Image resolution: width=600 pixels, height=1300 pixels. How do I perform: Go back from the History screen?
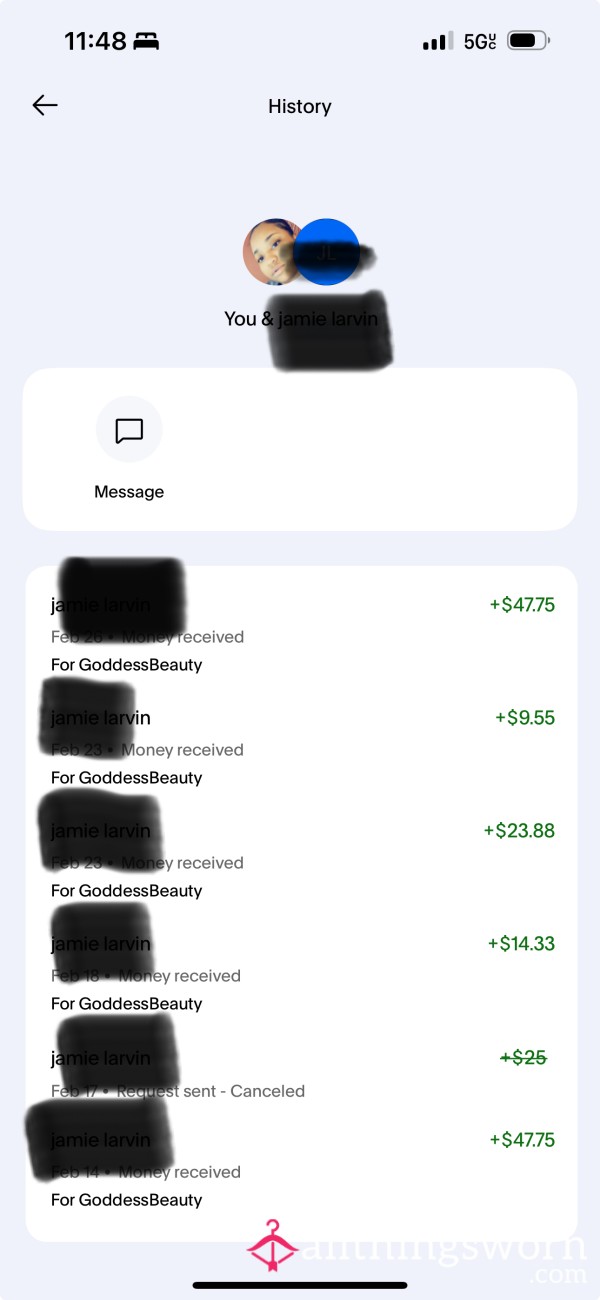(45, 105)
